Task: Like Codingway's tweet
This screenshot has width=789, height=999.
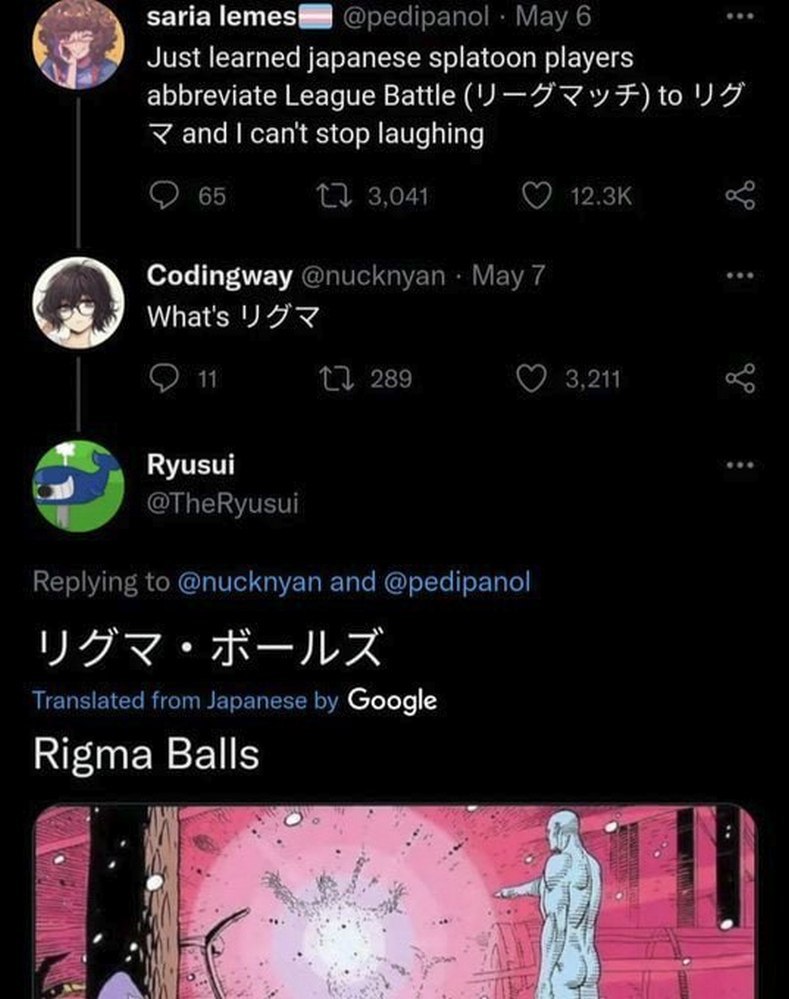Action: (x=532, y=378)
